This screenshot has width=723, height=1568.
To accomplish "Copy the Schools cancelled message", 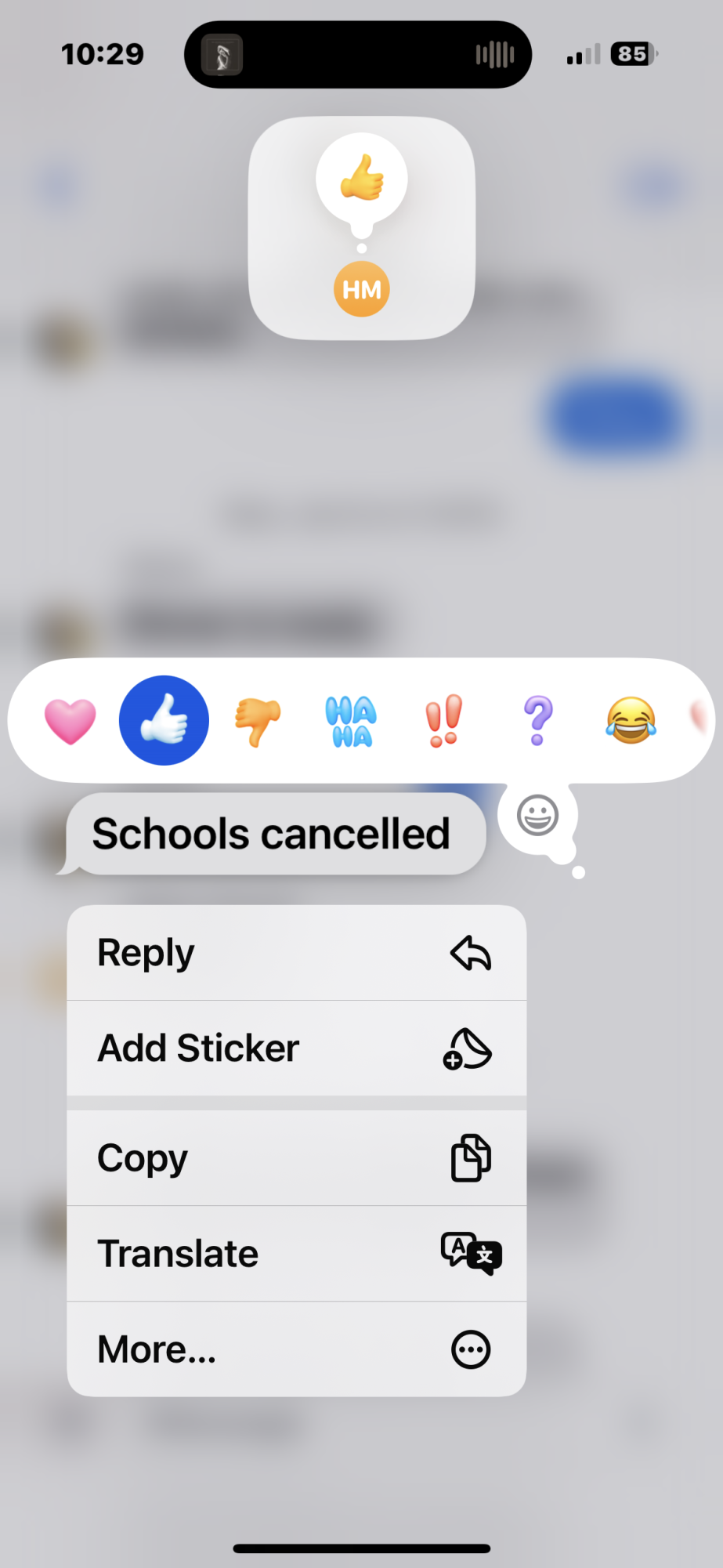I will tap(296, 1158).
